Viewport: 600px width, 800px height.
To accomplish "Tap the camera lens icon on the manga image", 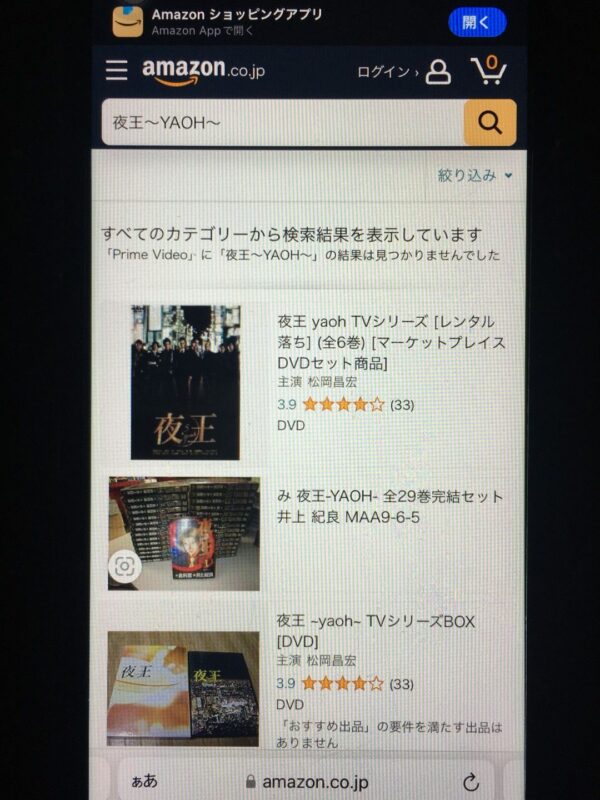I will [x=125, y=566].
